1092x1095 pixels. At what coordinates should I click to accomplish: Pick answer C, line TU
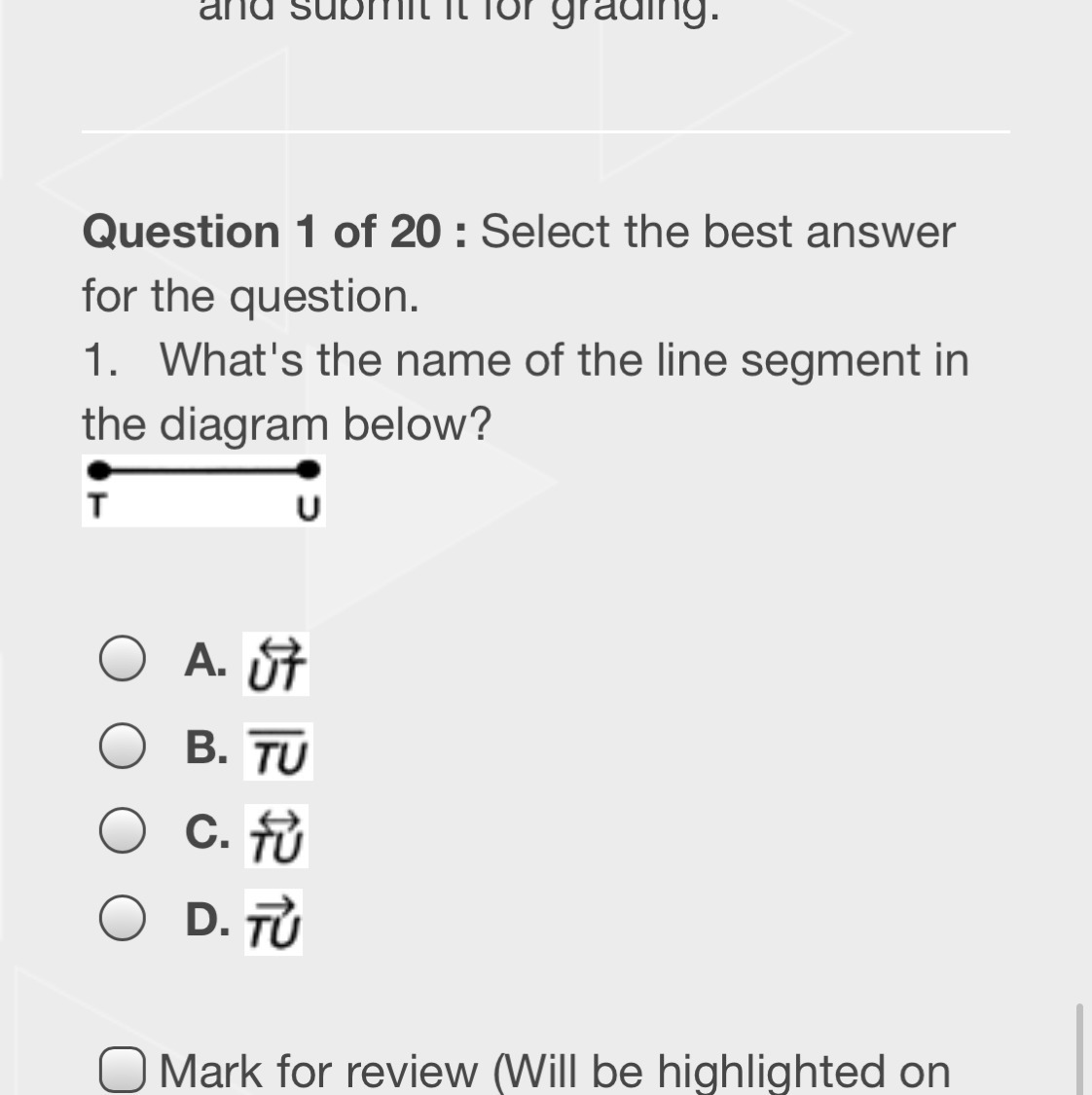(x=123, y=832)
